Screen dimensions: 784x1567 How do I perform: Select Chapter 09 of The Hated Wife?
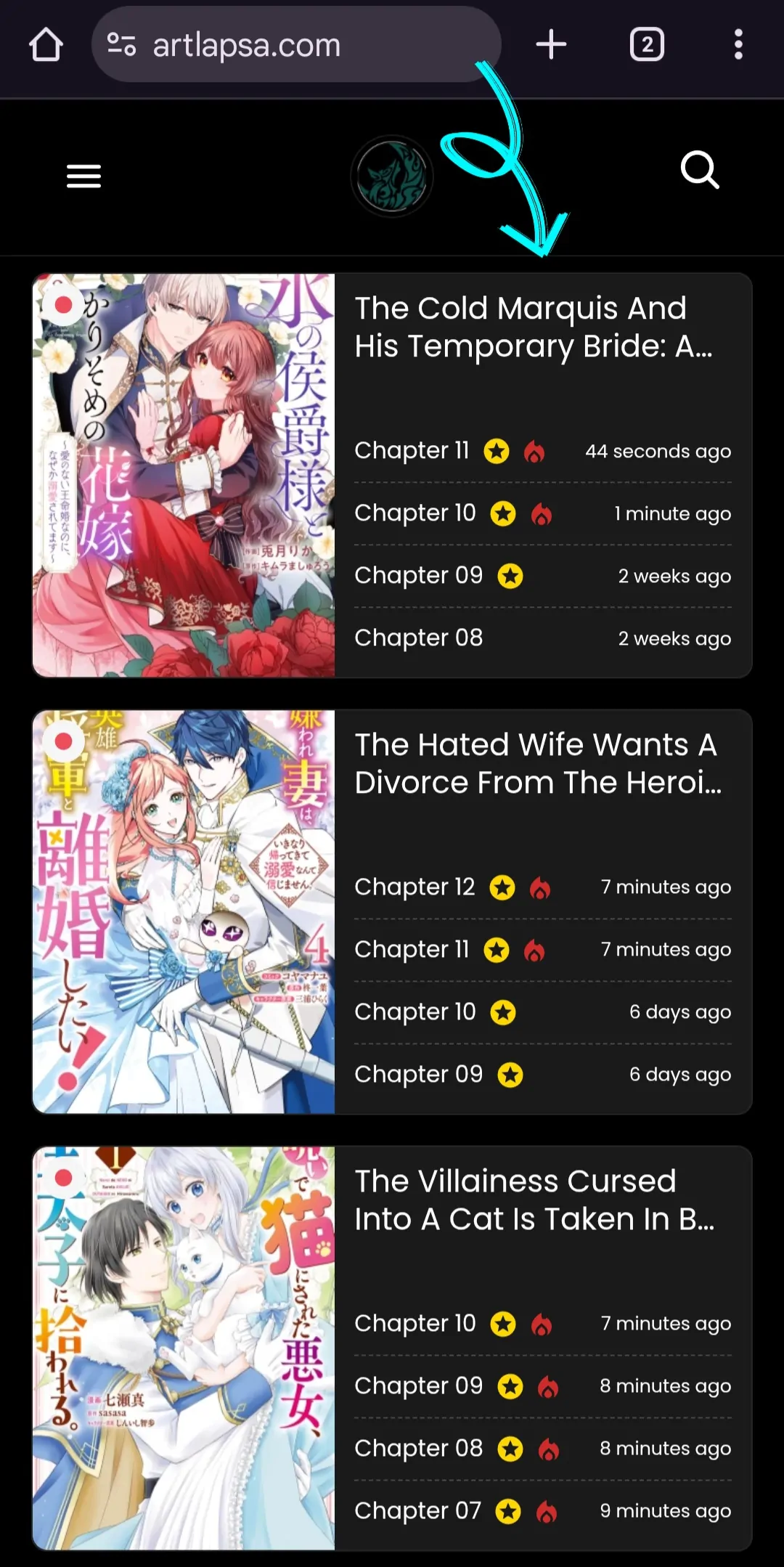pyautogui.click(x=418, y=1075)
